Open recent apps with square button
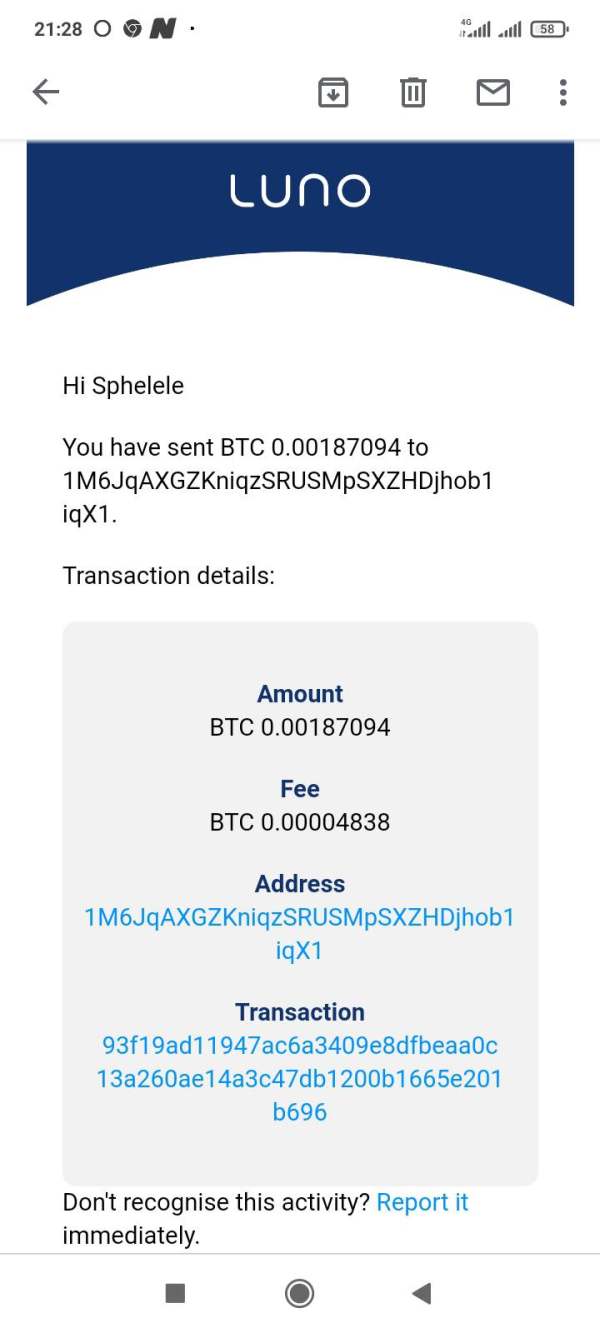 click(x=175, y=1293)
